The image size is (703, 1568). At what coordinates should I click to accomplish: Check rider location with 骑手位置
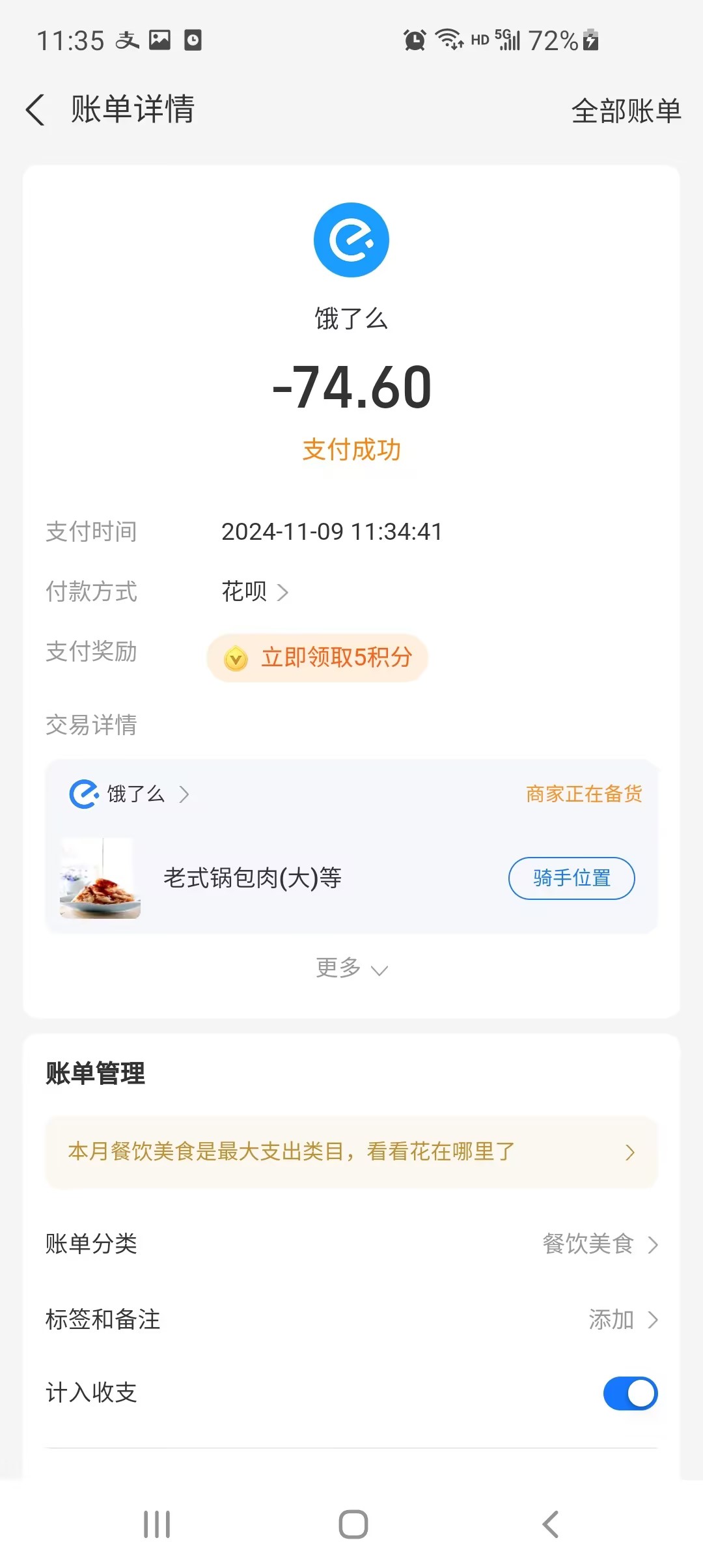[571, 878]
